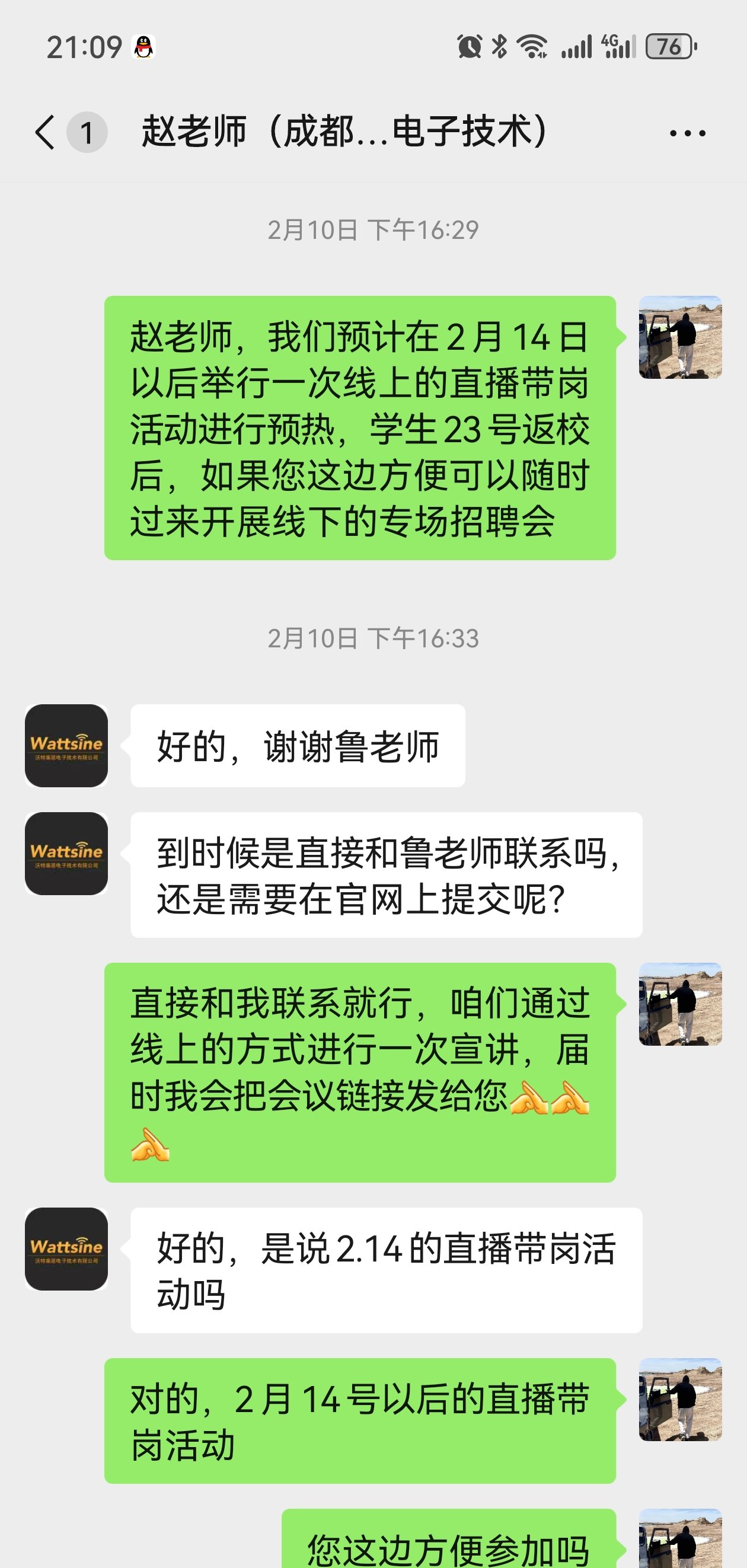
Task: Open Wattsine avatar beside 好的，谢谢鲁老师
Action: click(66, 746)
